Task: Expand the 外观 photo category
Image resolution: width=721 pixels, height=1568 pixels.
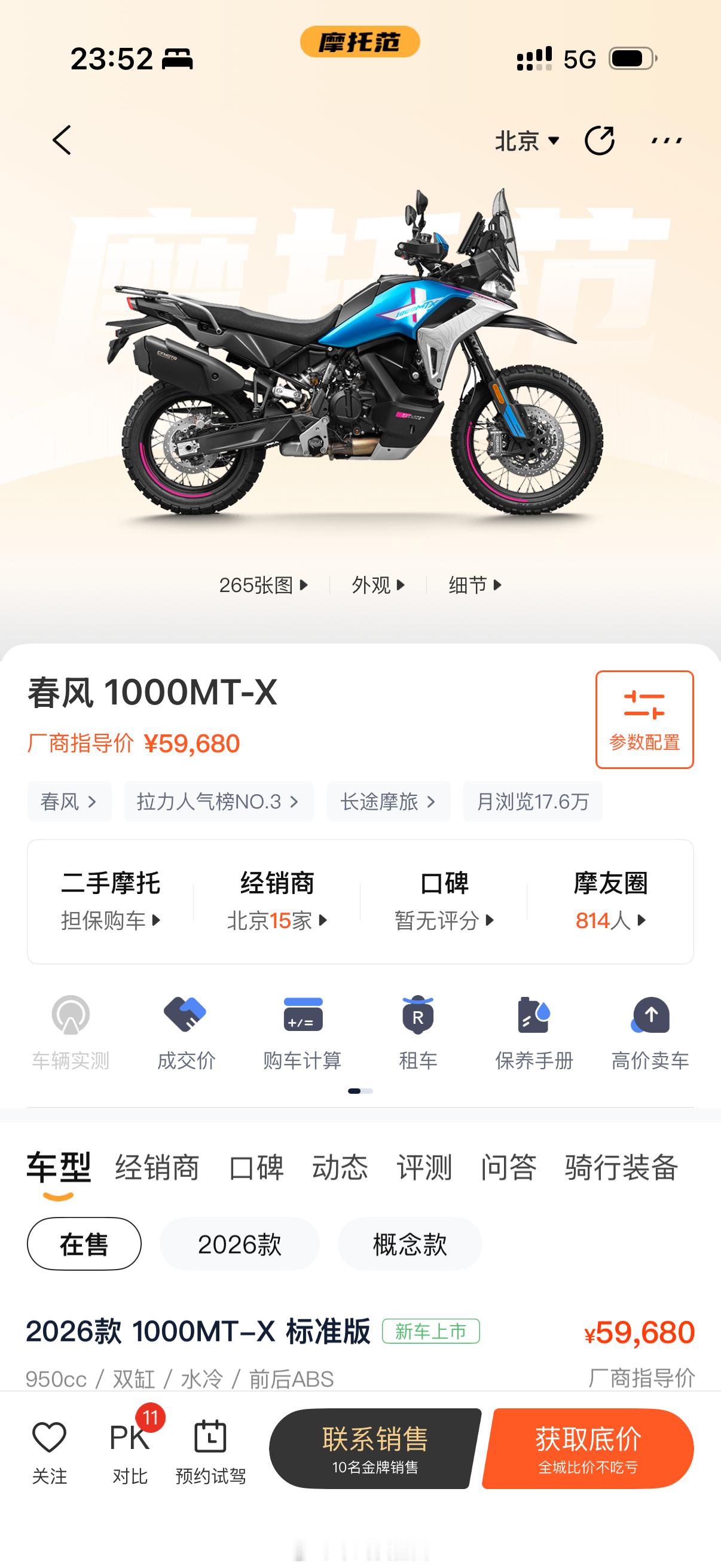Action: pyautogui.click(x=377, y=584)
